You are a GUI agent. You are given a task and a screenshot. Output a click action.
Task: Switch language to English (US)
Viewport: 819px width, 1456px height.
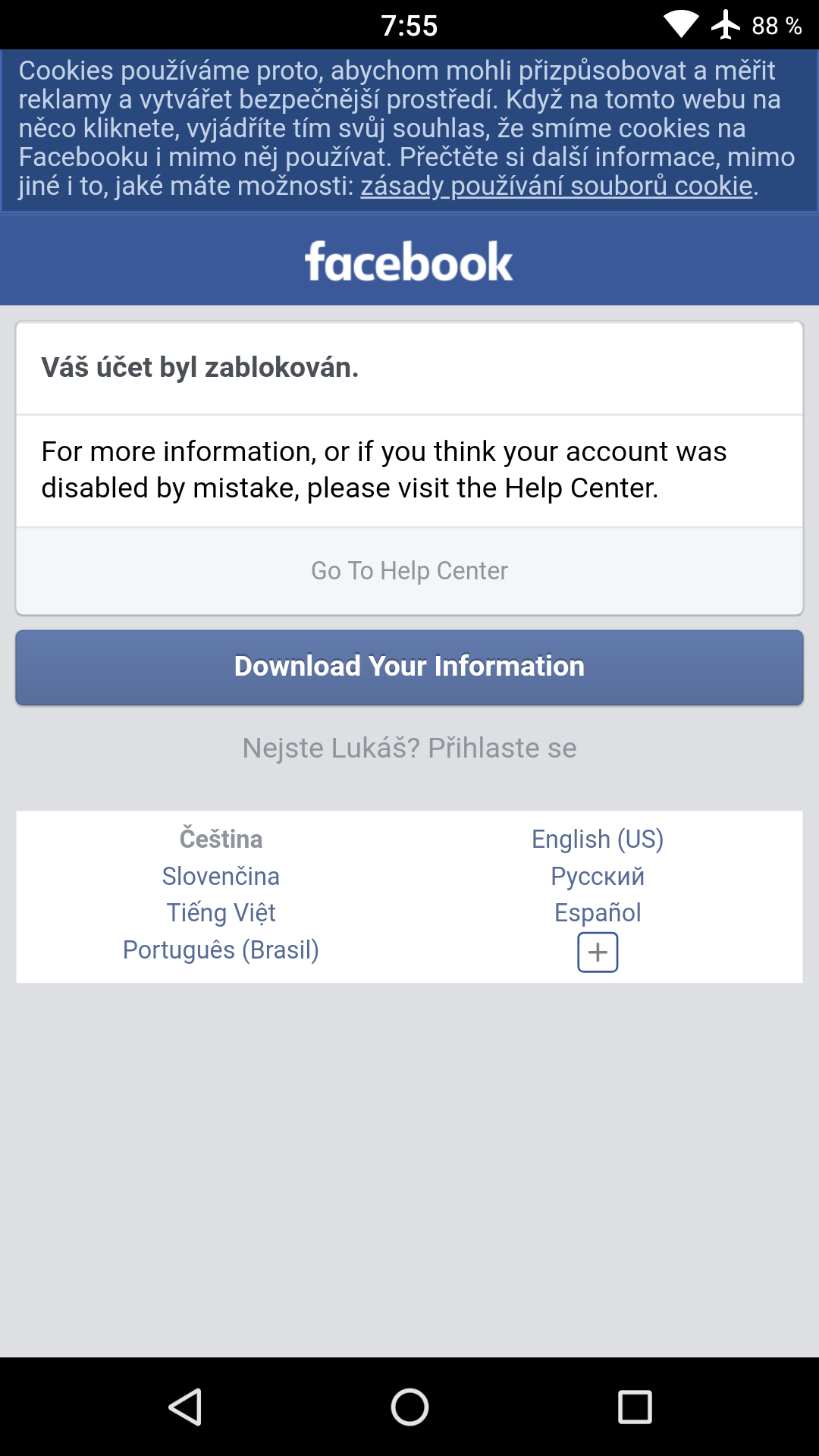click(598, 839)
